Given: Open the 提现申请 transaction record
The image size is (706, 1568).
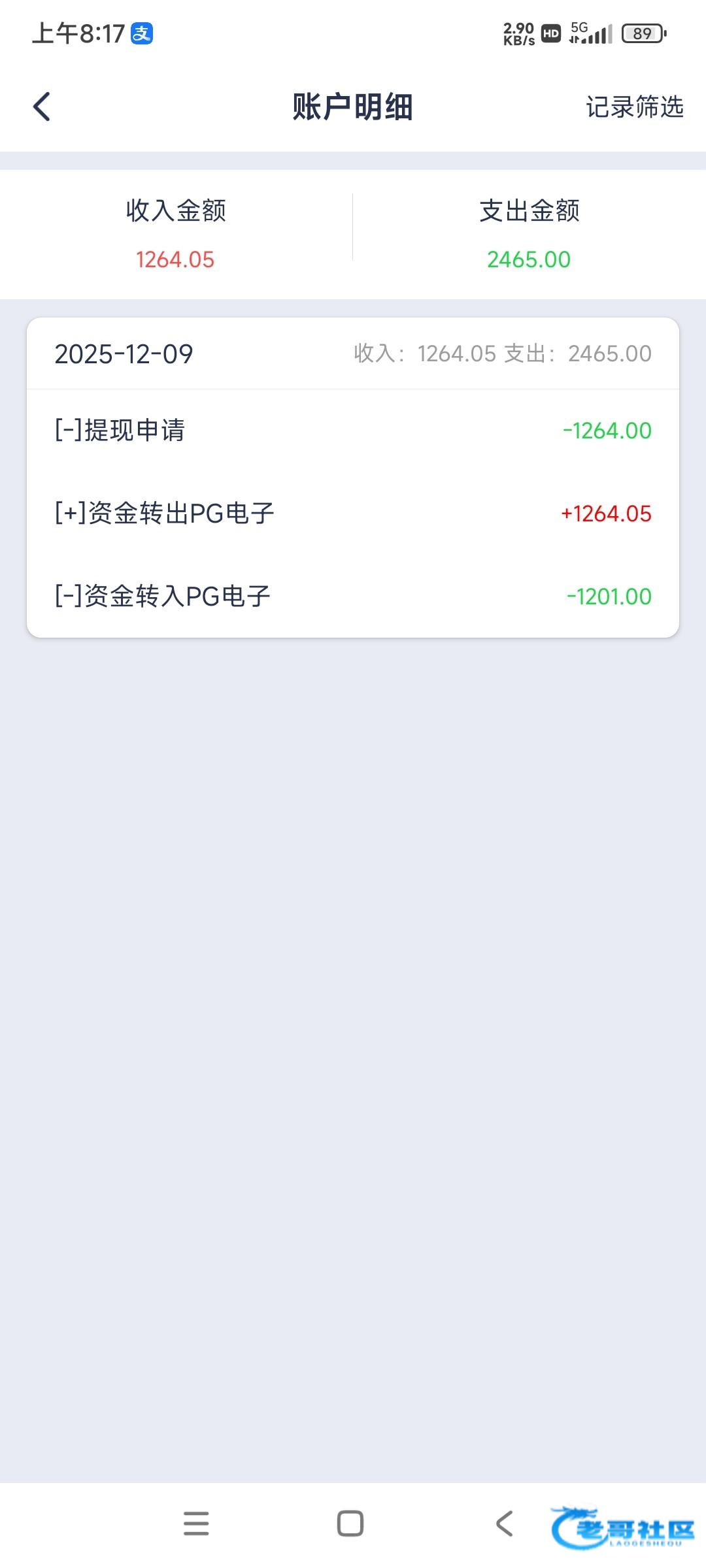Looking at the screenshot, I should [353, 431].
